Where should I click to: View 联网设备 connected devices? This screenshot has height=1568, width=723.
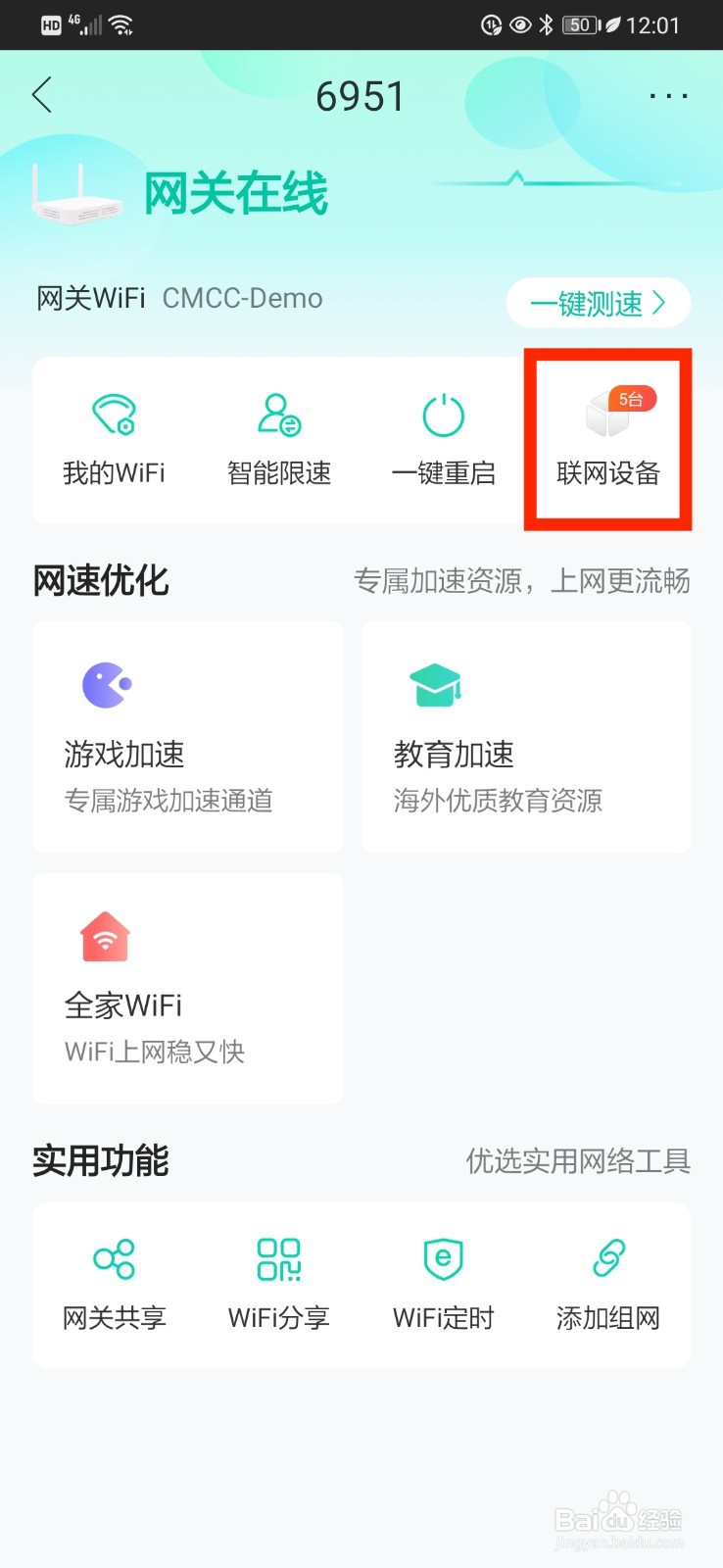[607, 439]
